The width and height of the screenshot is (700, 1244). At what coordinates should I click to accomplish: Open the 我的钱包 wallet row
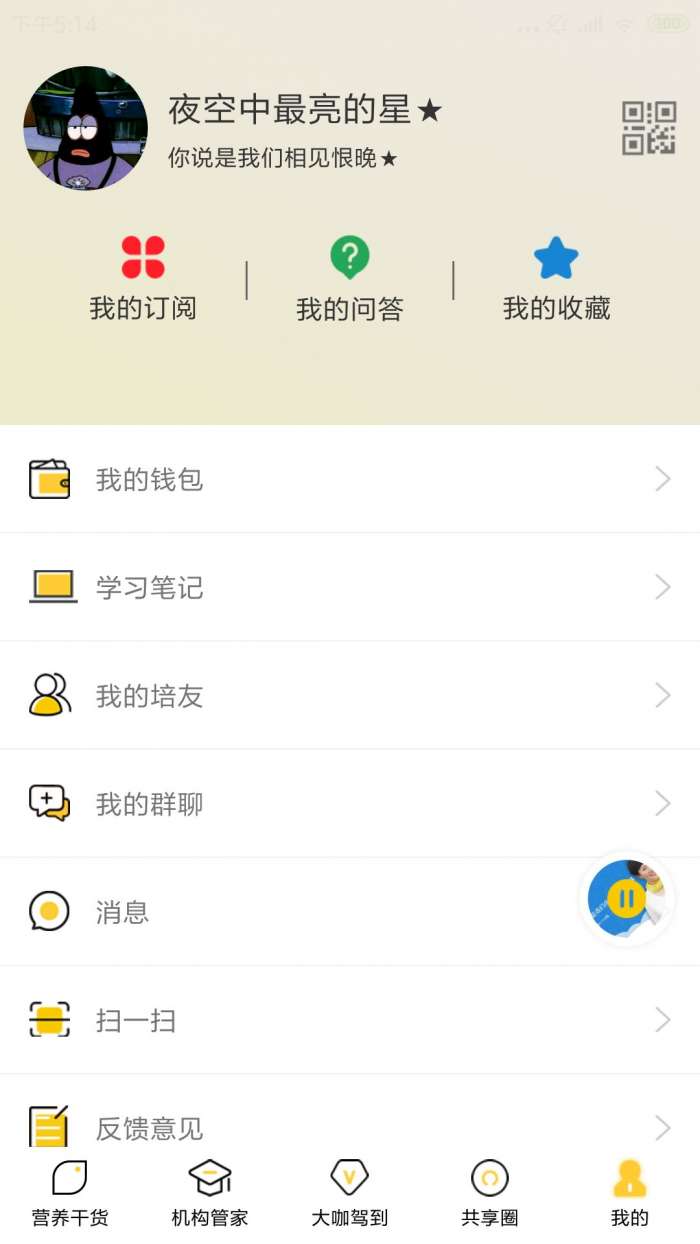pyautogui.click(x=350, y=480)
